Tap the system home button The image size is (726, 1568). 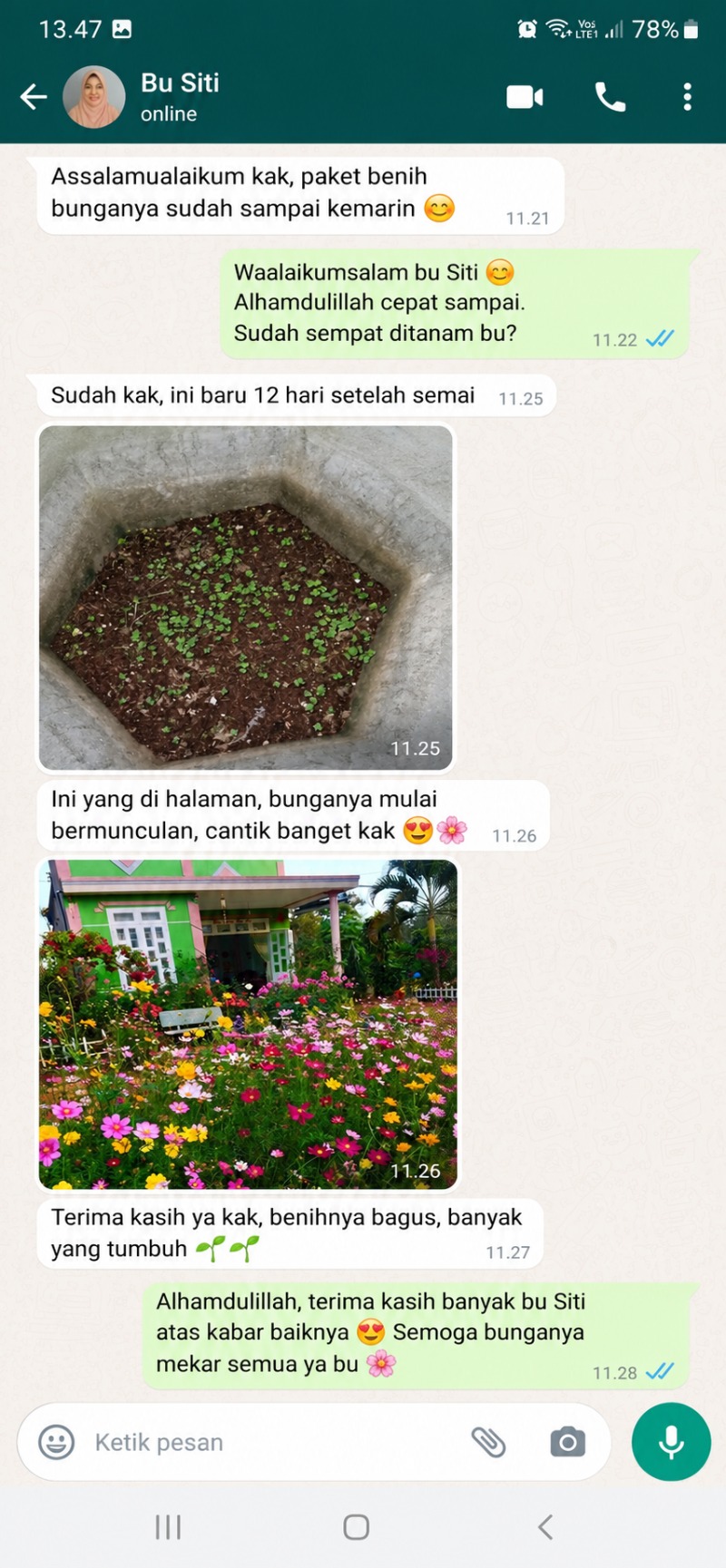(357, 1527)
